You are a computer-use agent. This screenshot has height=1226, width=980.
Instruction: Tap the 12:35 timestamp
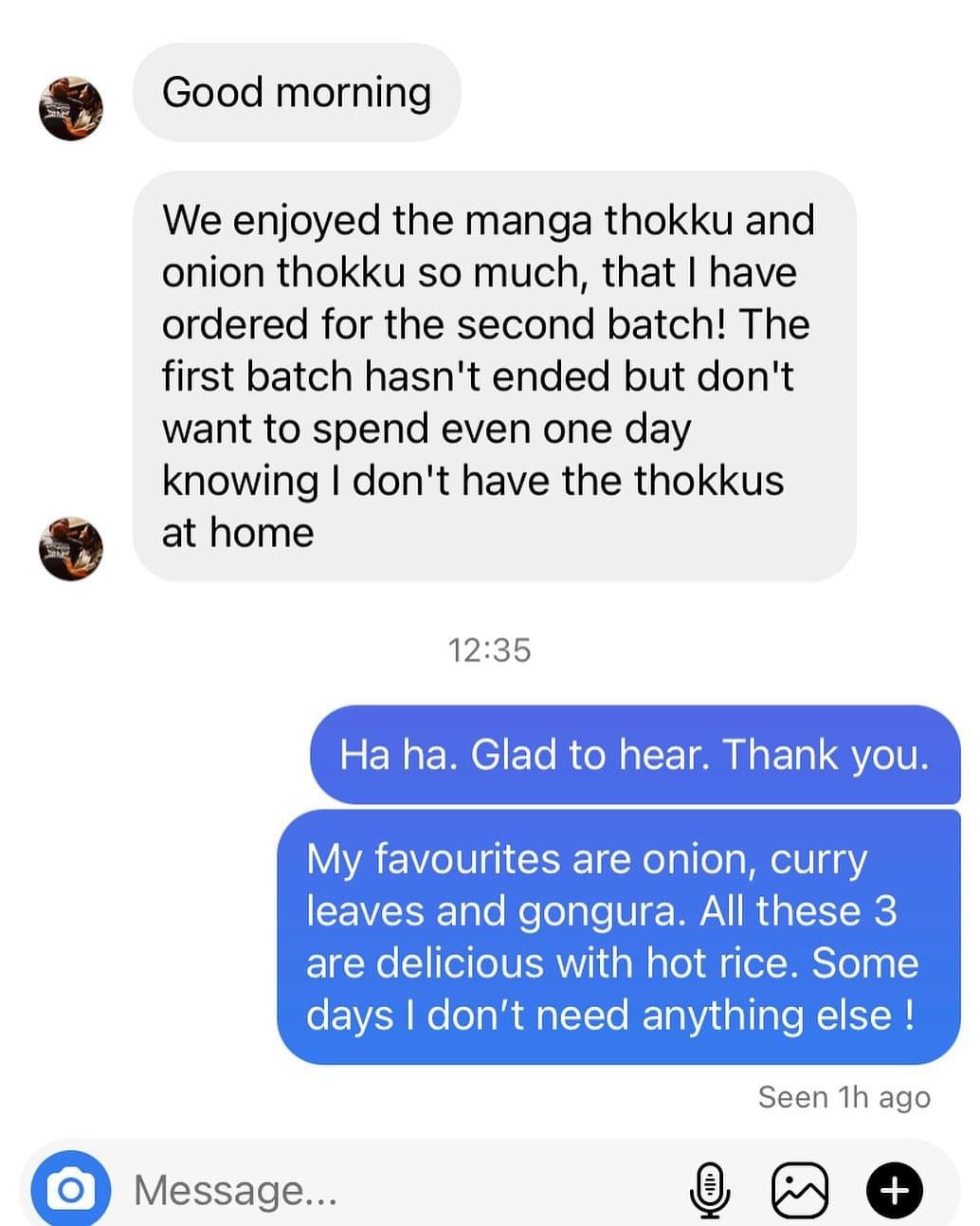pyautogui.click(x=489, y=650)
